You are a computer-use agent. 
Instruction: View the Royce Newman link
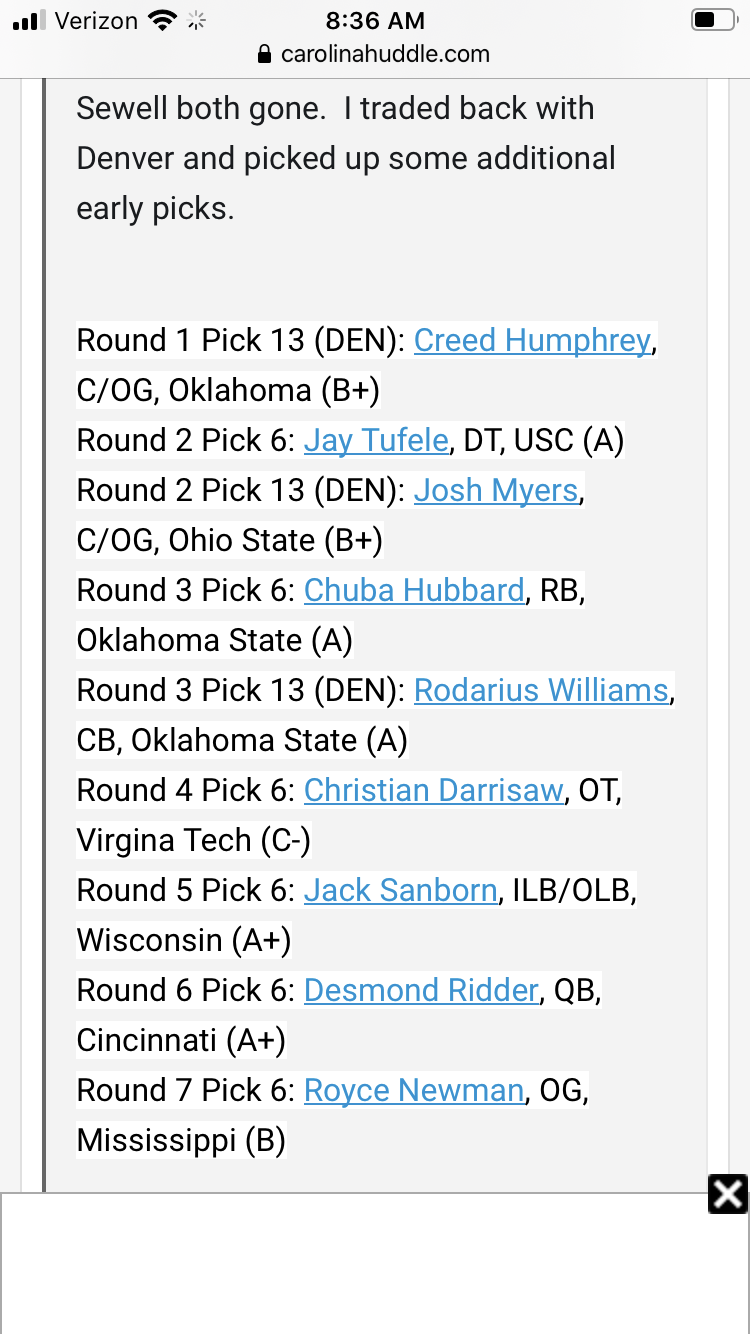pyautogui.click(x=414, y=1091)
